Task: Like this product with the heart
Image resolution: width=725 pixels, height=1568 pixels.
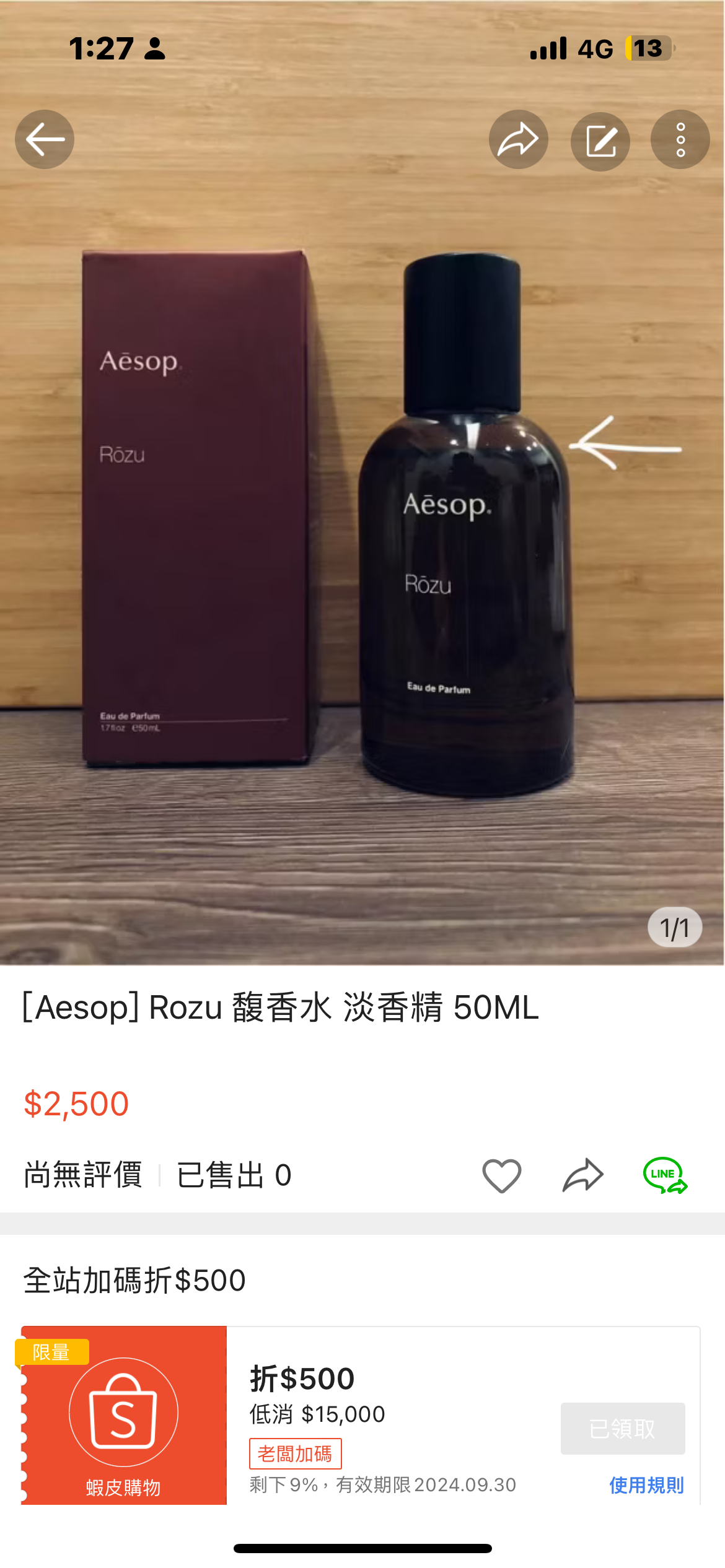Action: click(501, 1175)
